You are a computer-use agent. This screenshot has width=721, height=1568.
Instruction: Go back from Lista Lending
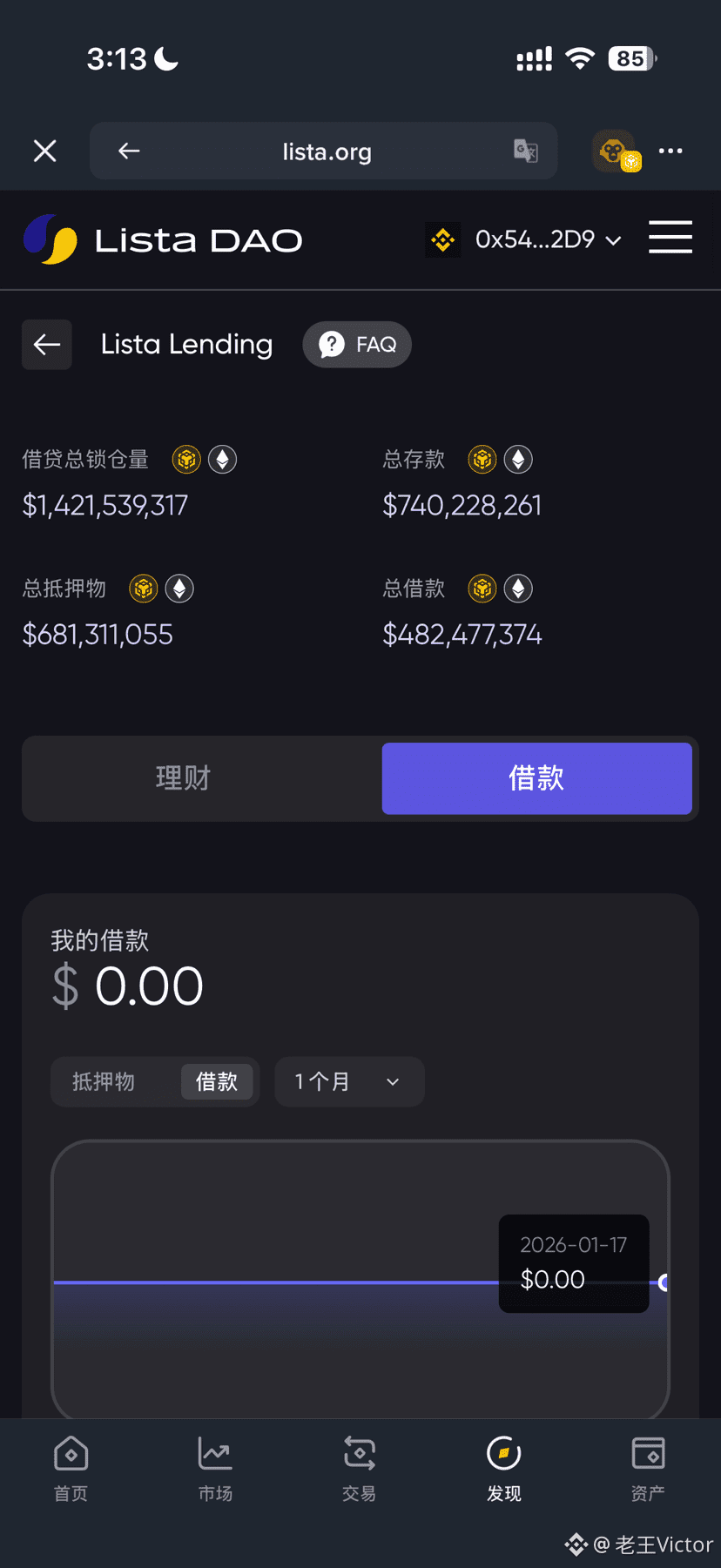point(47,345)
